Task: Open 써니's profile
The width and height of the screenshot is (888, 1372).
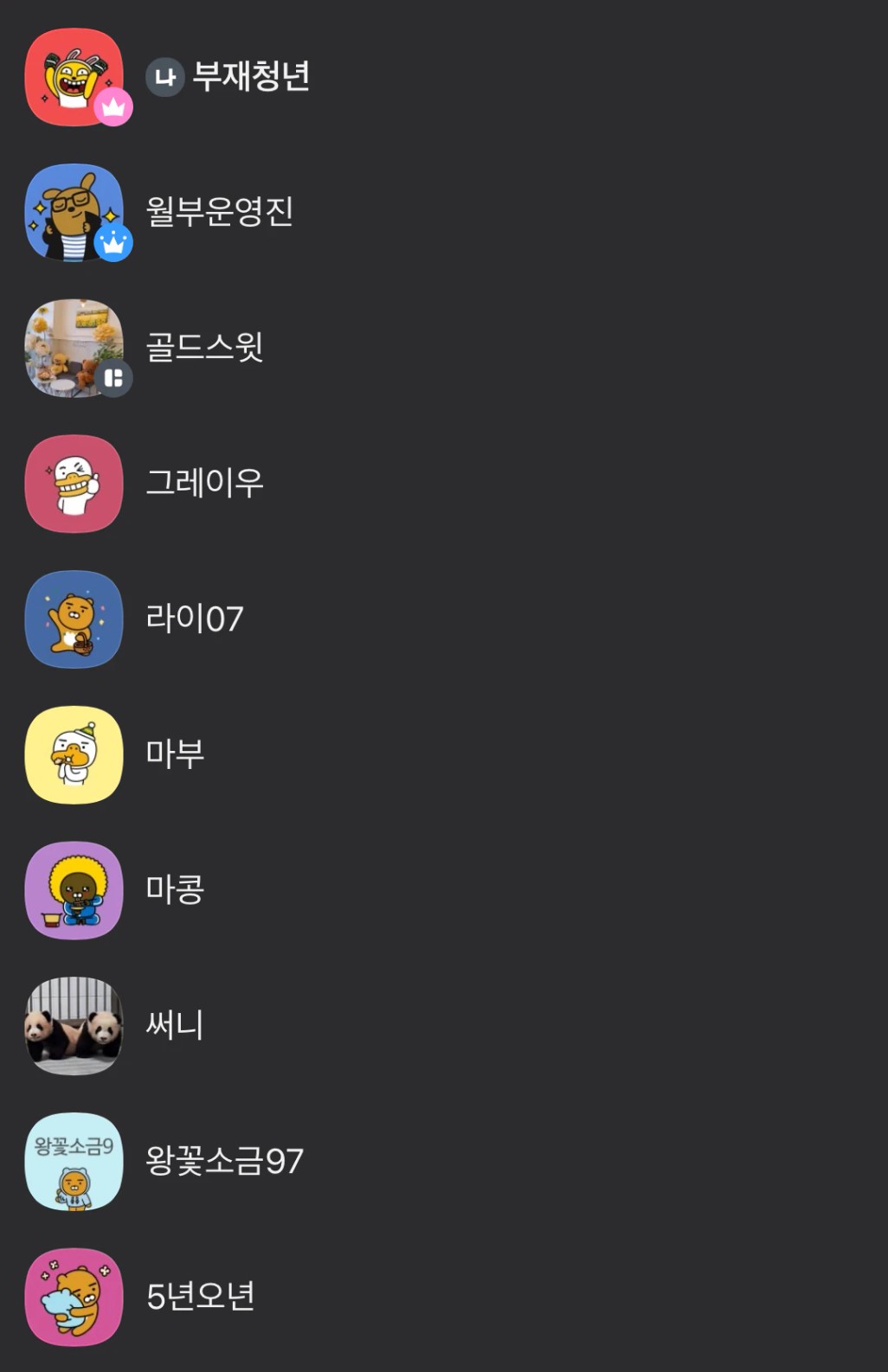Action: pos(175,1025)
